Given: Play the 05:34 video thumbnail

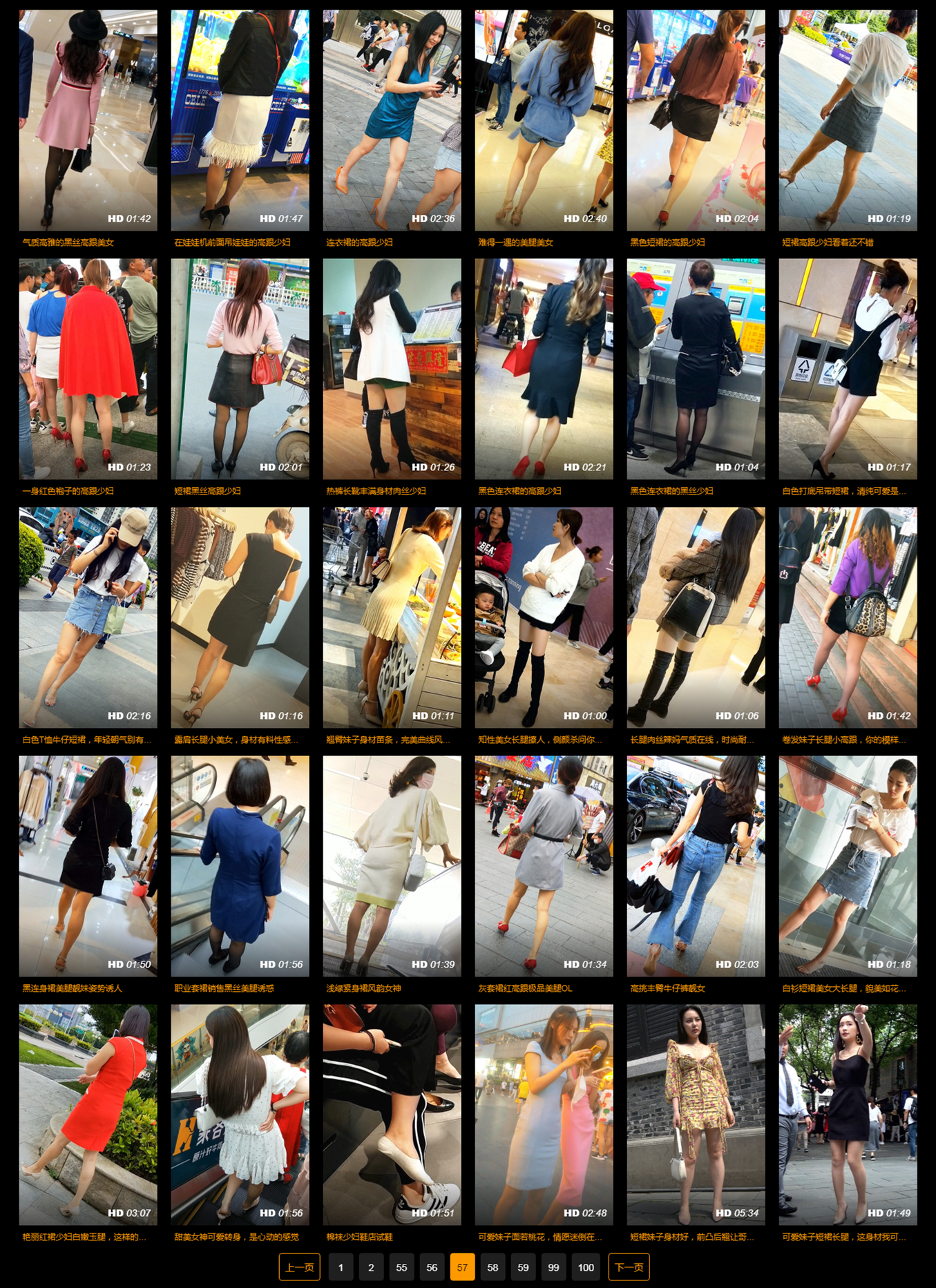Looking at the screenshot, I should click(x=696, y=1114).
